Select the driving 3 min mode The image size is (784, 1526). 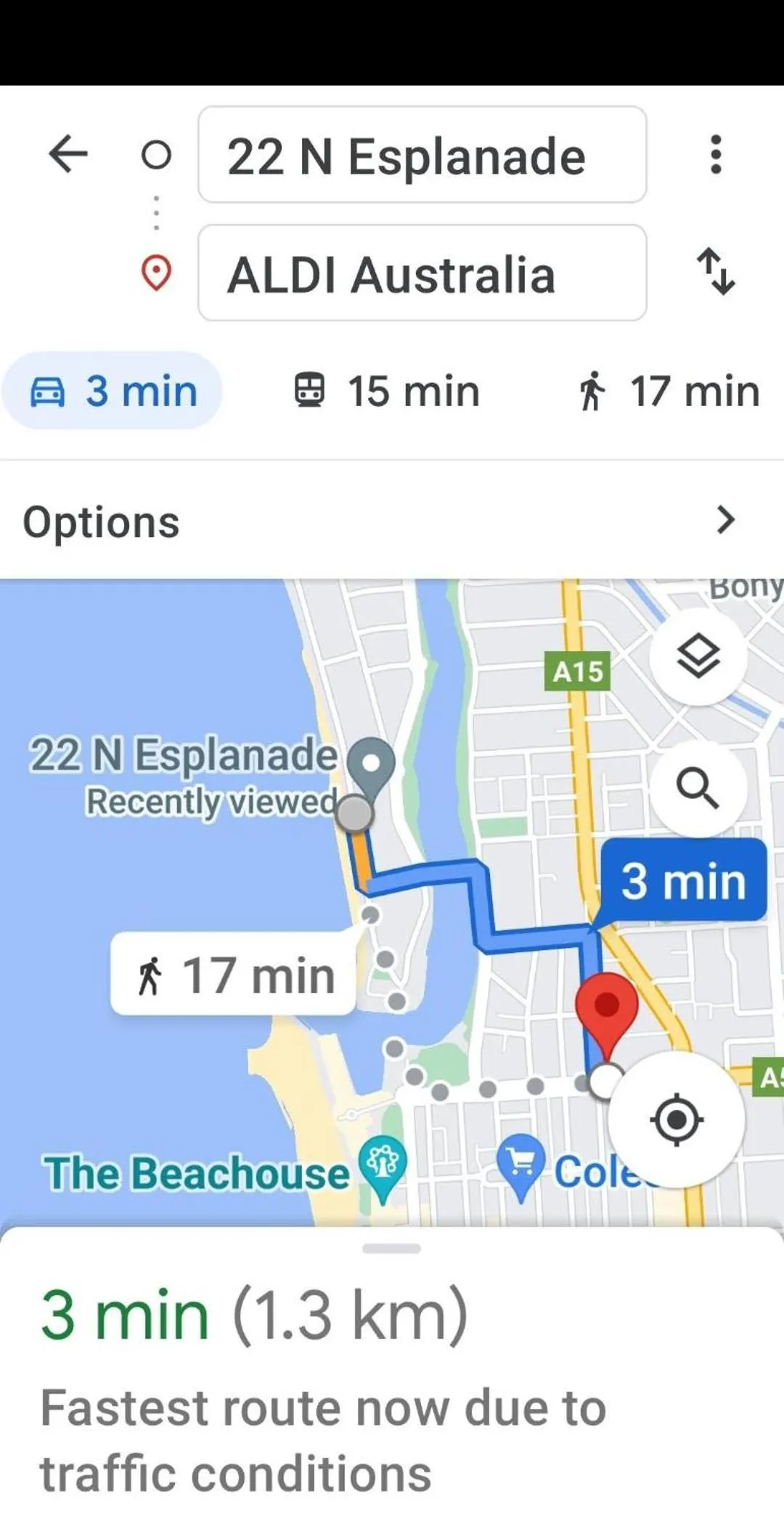113,391
